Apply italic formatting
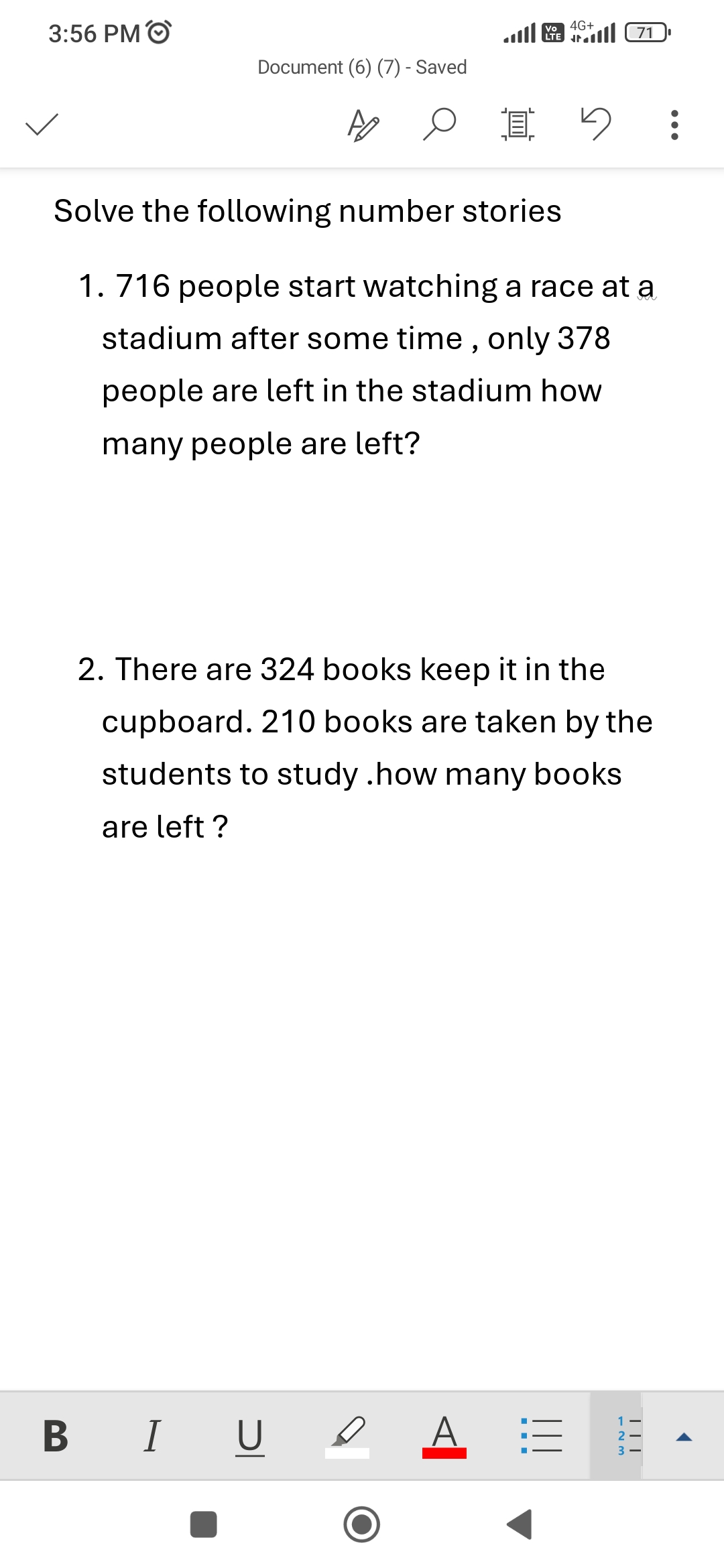The image size is (724, 1568). pos(153,1436)
